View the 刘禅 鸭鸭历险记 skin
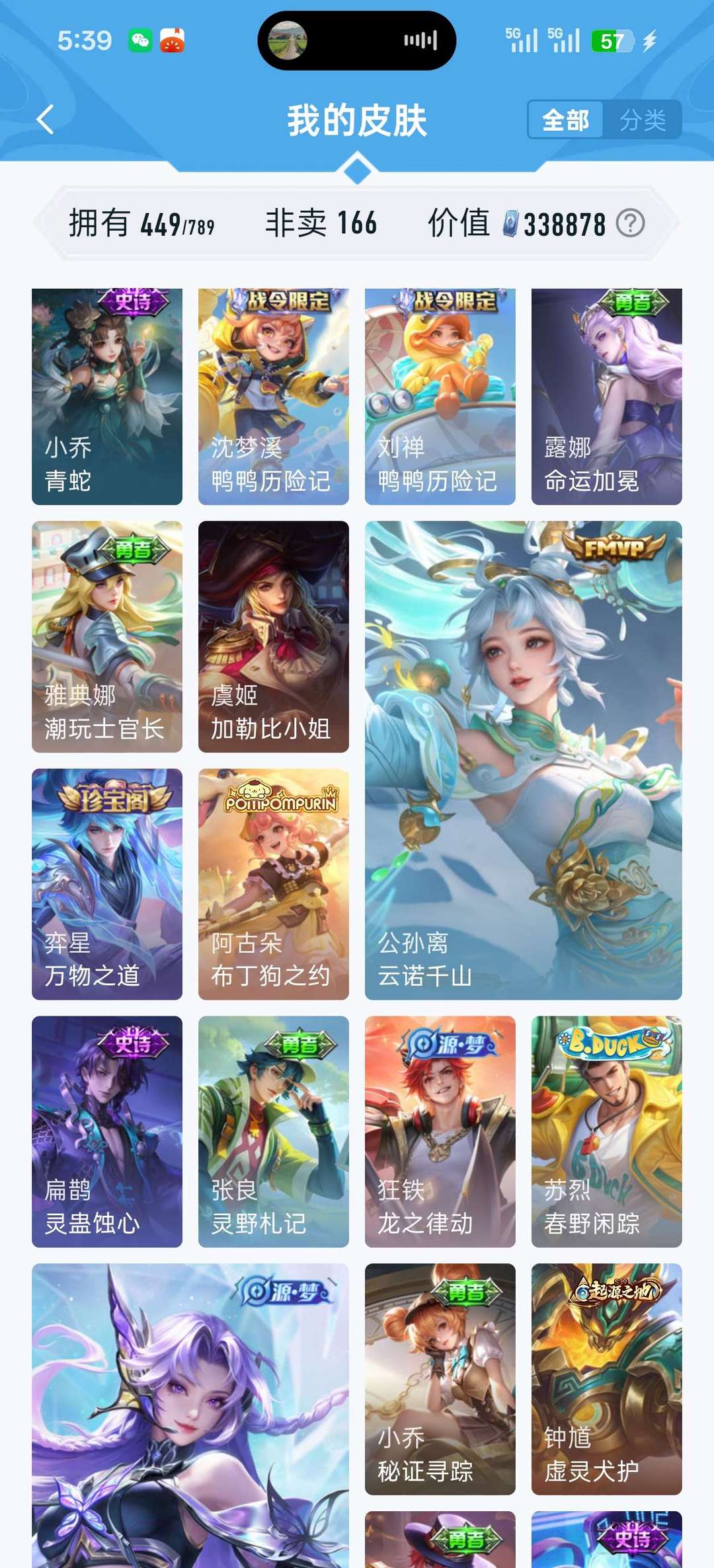 click(440, 396)
